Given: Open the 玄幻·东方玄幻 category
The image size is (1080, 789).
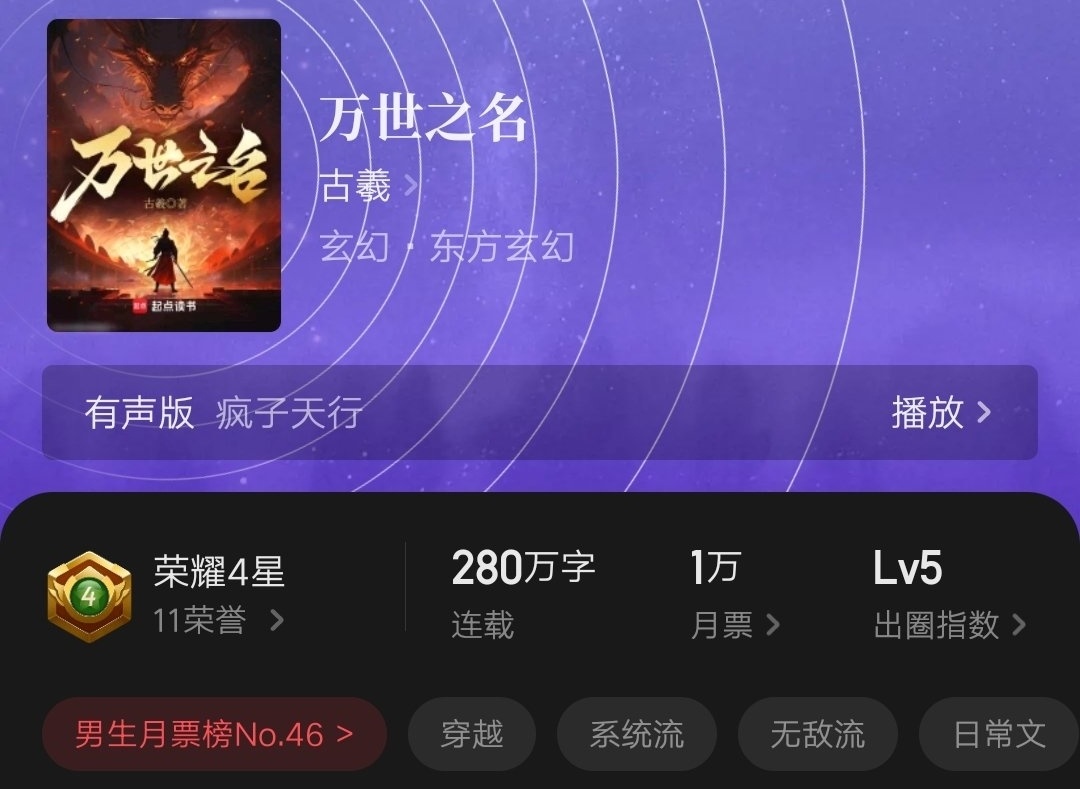Looking at the screenshot, I should click(x=447, y=246).
